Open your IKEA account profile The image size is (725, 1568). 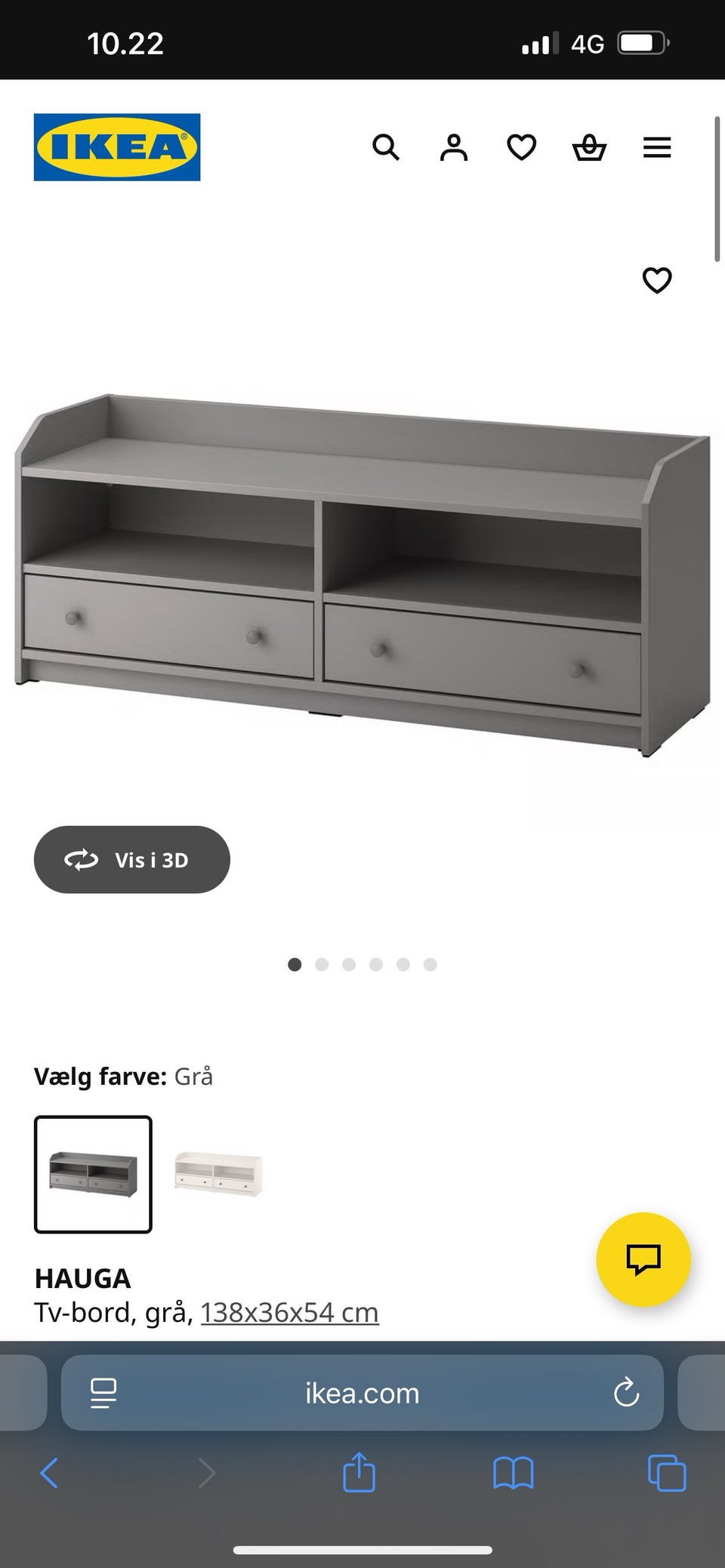point(454,146)
